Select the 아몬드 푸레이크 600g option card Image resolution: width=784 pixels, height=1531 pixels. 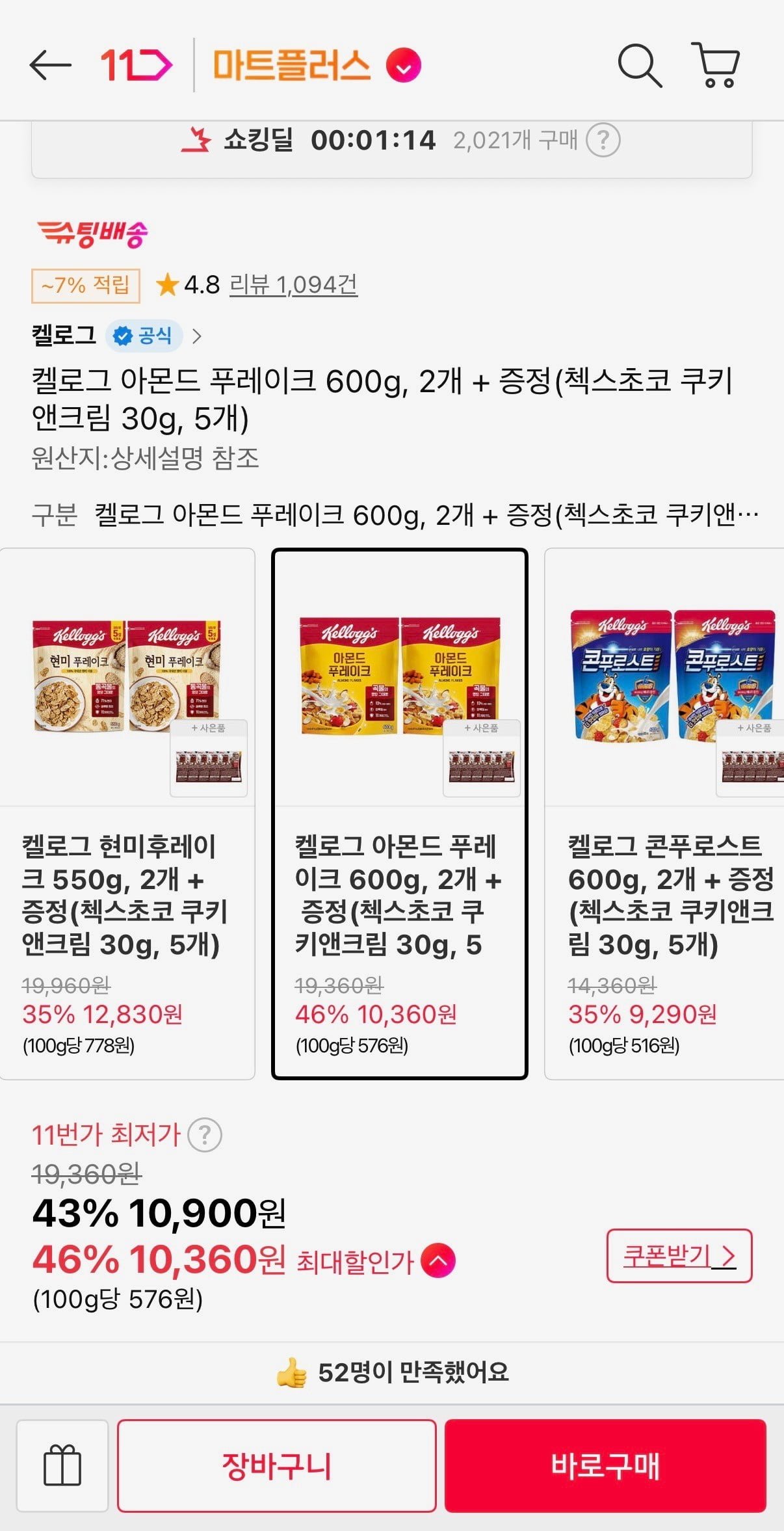click(x=399, y=813)
